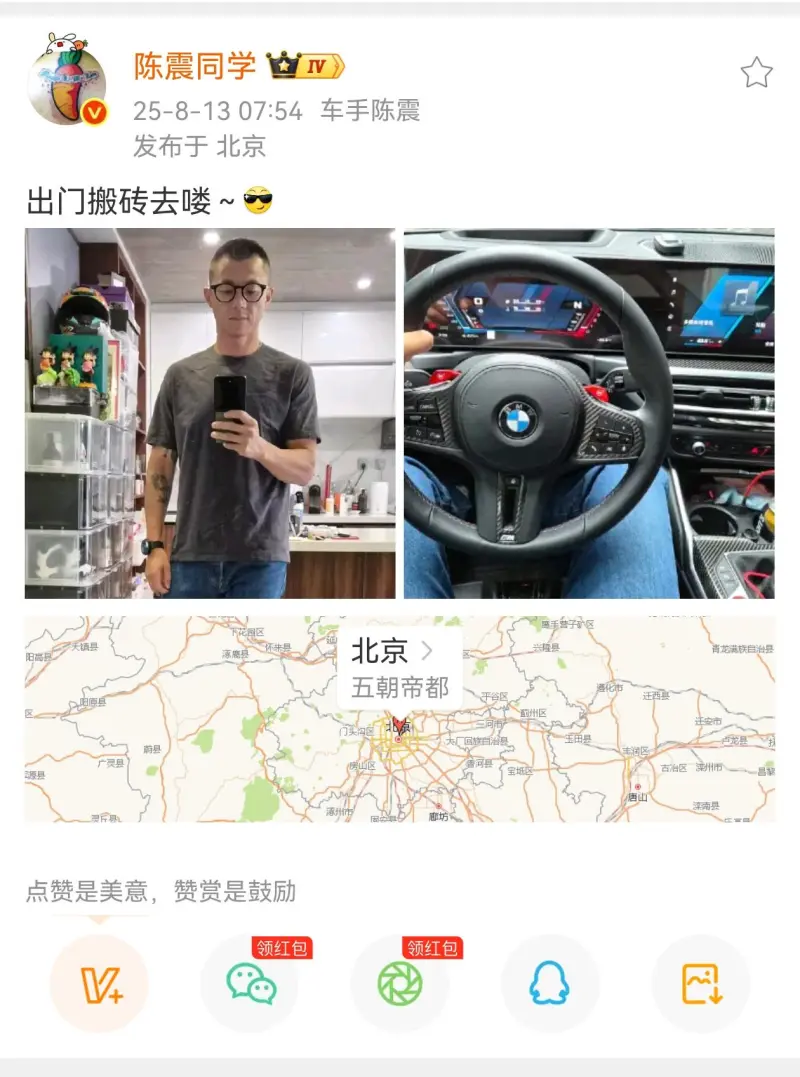The height and width of the screenshot is (1077, 800).
Task: Open the mirror selfie photo
Action: pos(210,413)
